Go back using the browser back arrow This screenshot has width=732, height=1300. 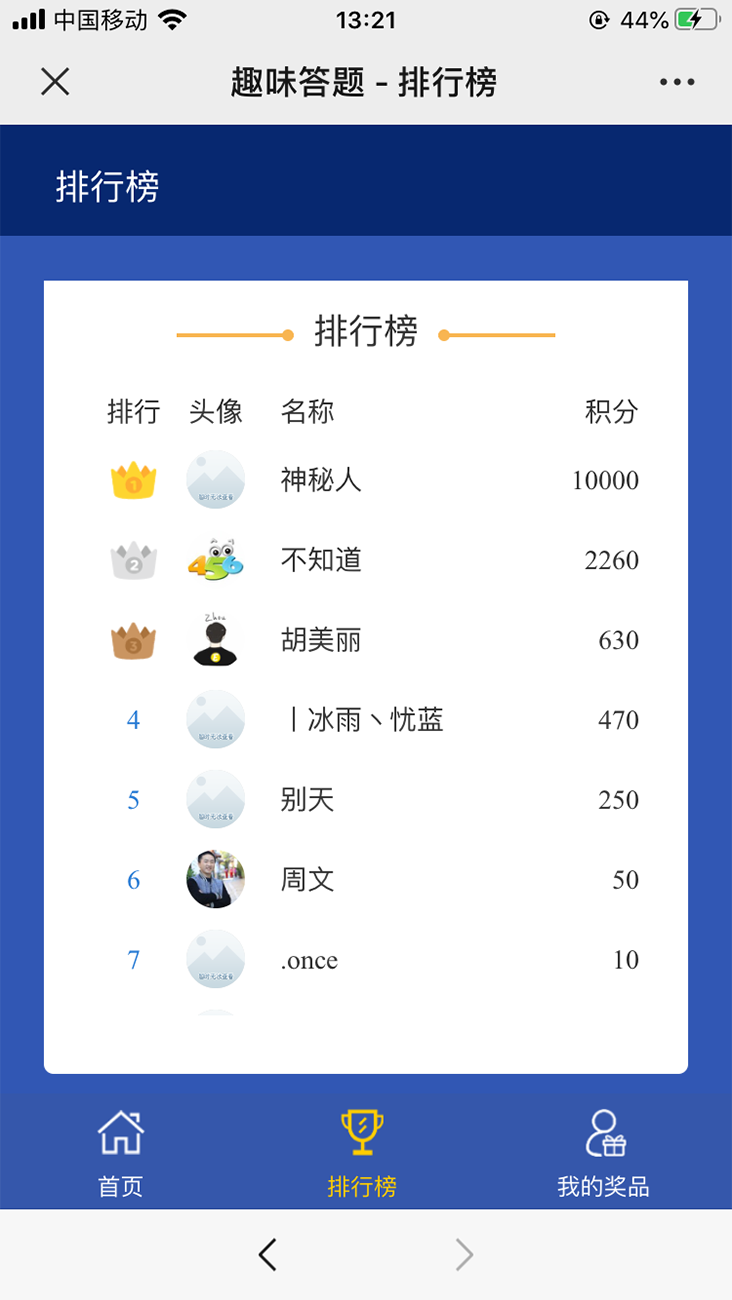point(267,1254)
